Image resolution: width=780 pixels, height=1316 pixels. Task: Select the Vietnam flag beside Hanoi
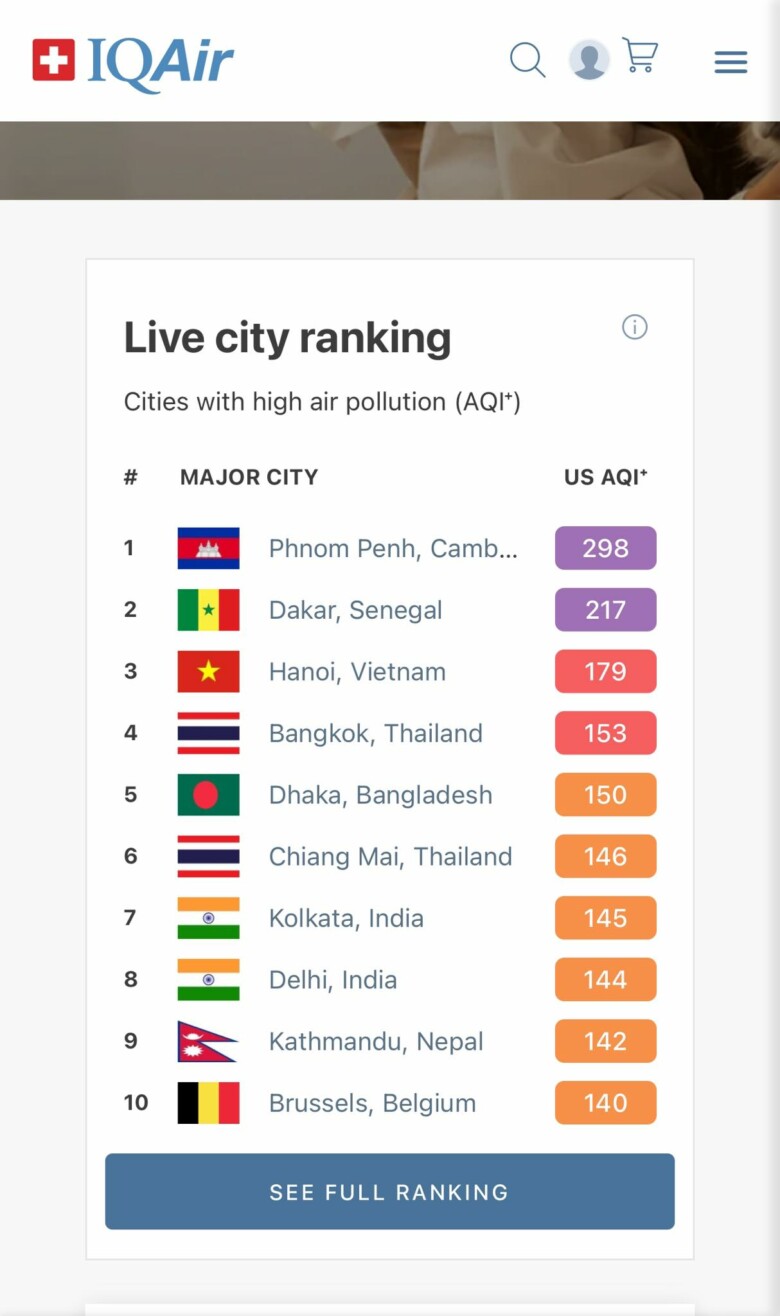[x=208, y=671]
